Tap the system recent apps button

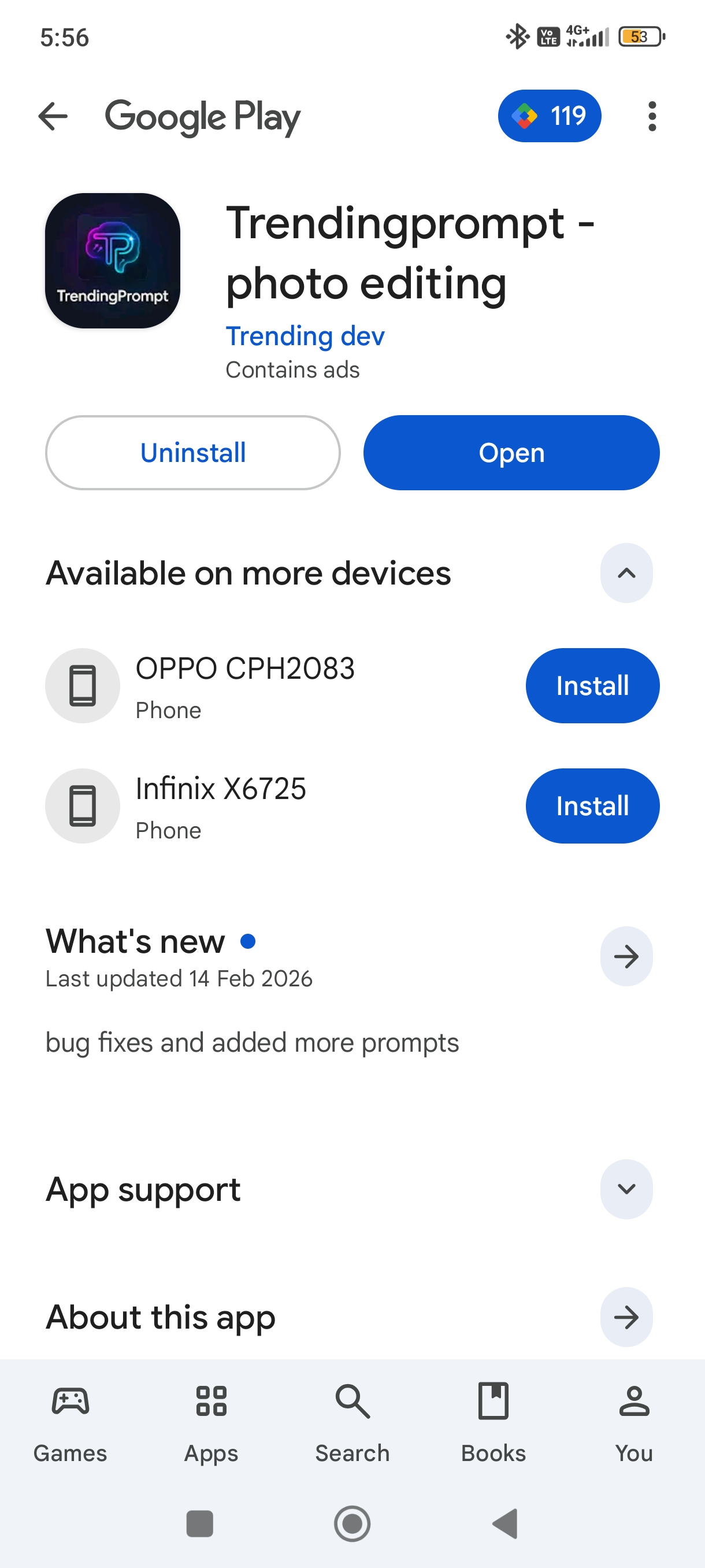[x=199, y=1523]
